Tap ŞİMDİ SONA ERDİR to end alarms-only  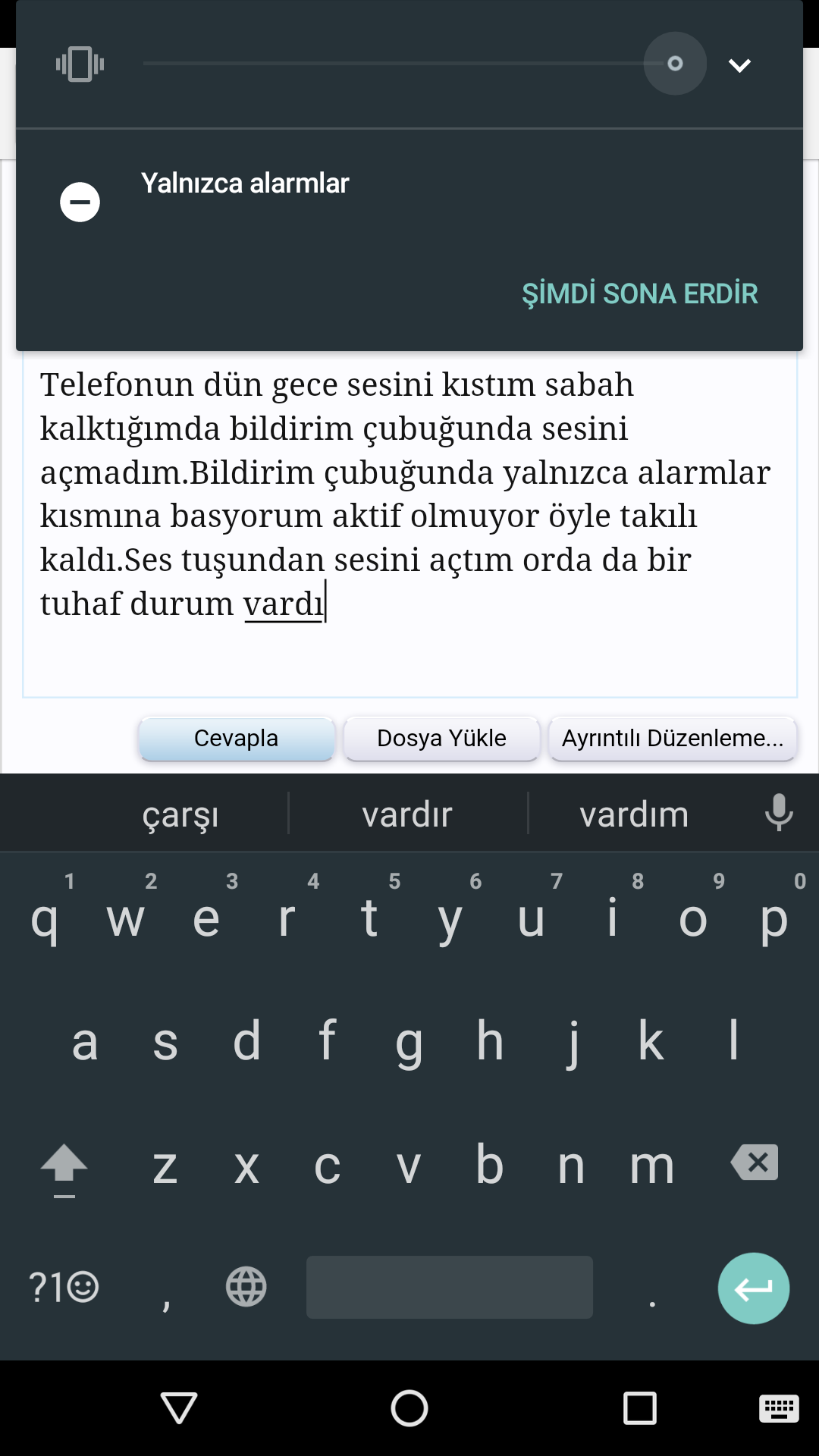pos(639,293)
